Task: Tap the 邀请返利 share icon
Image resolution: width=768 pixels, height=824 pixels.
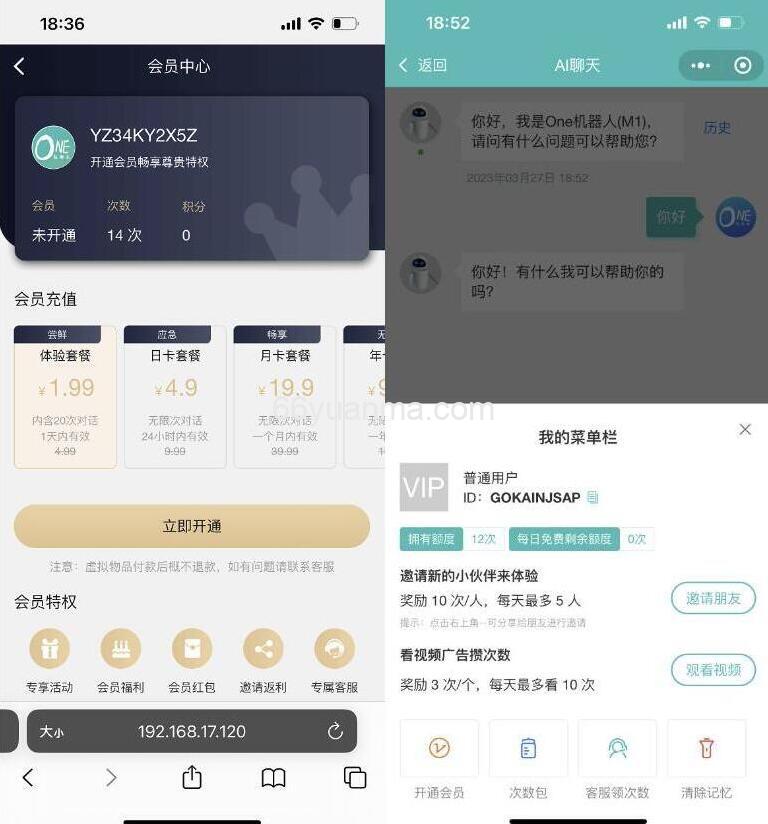Action: (262, 651)
